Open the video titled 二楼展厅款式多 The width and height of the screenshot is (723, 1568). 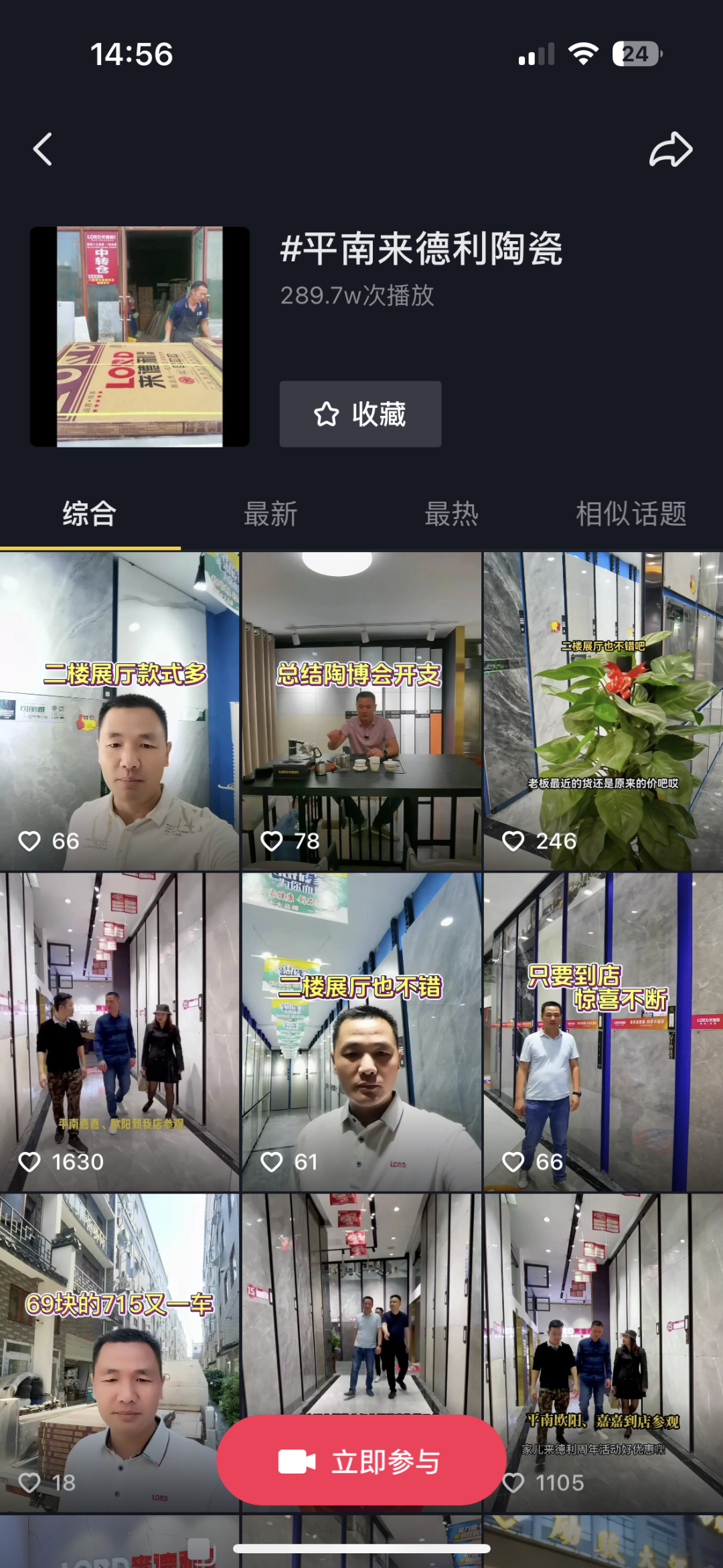pos(120,710)
